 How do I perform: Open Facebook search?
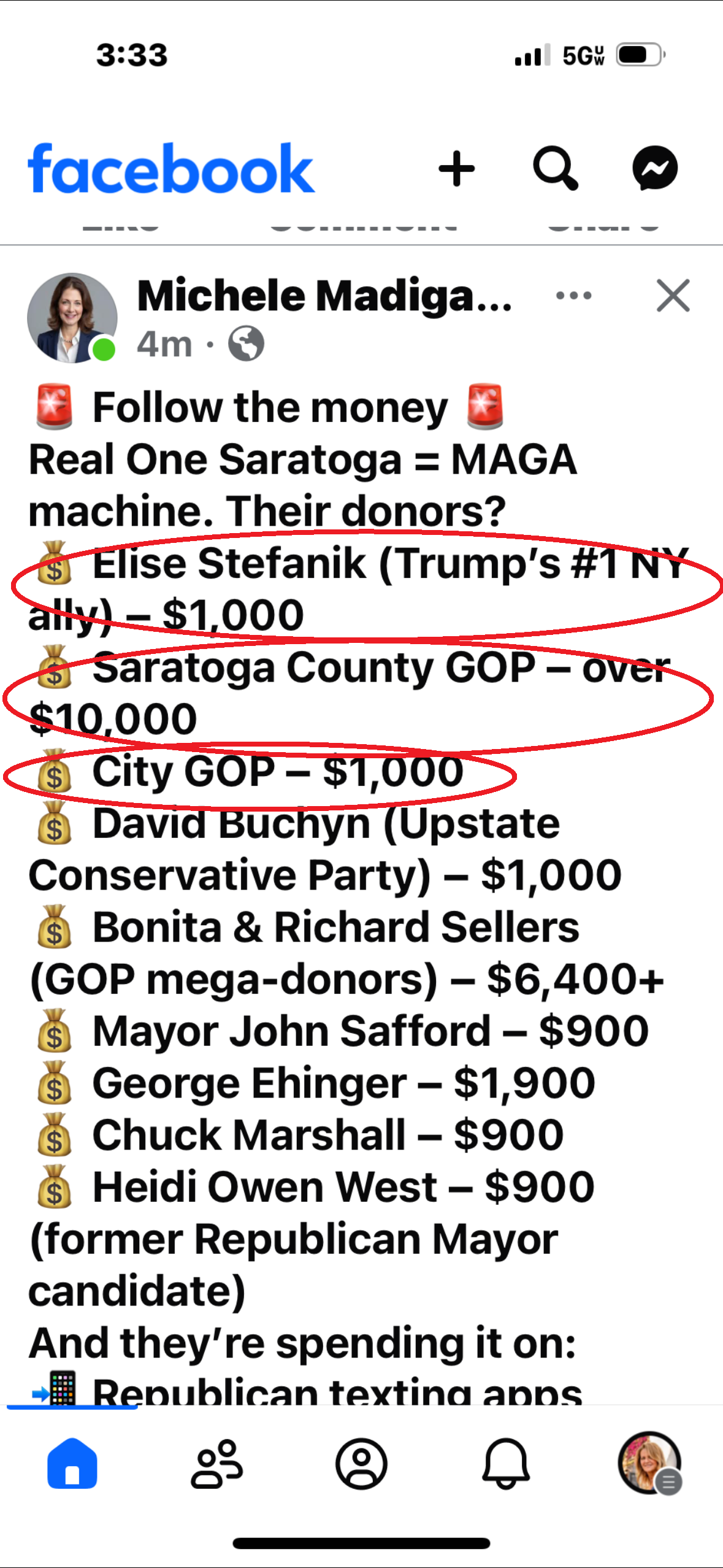pos(555,167)
